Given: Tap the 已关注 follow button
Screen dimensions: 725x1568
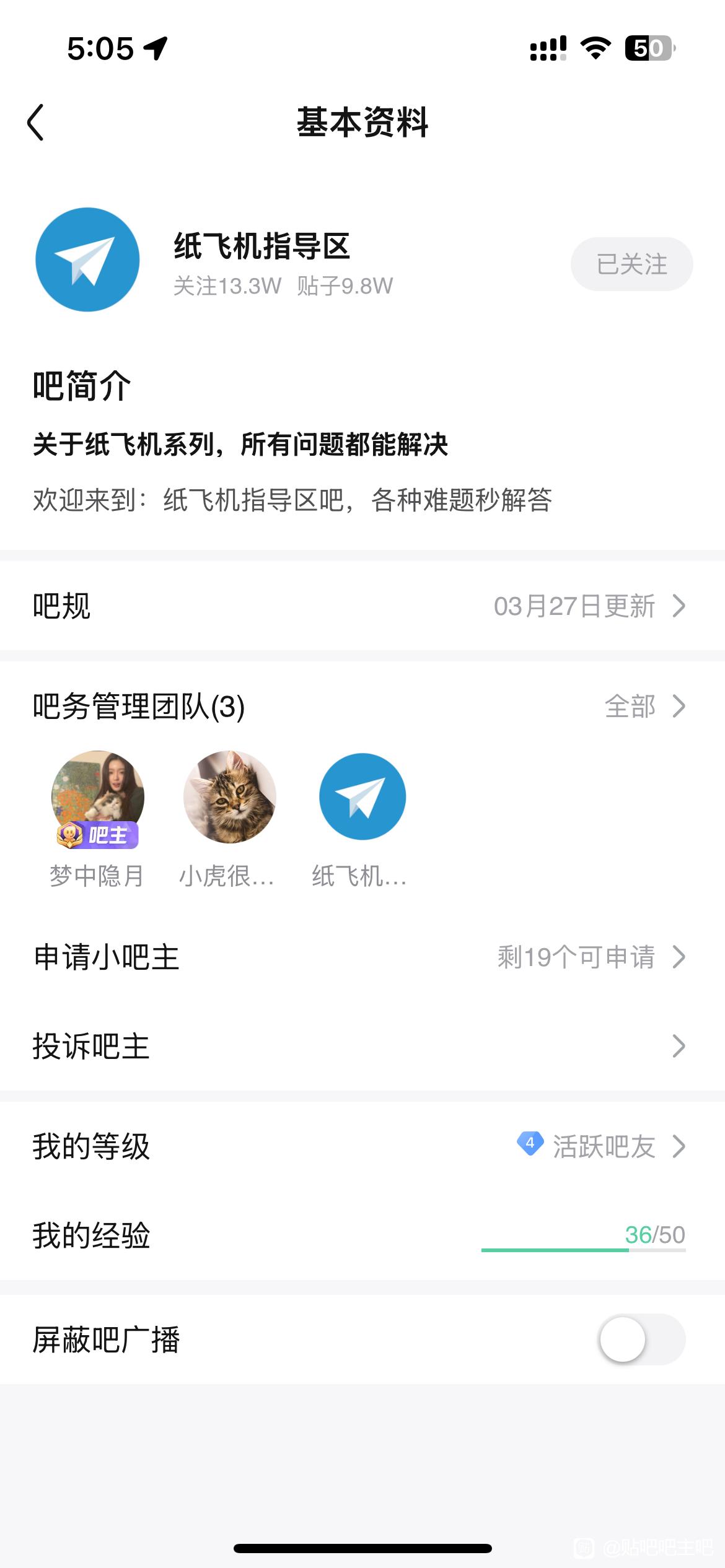Looking at the screenshot, I should click(631, 264).
